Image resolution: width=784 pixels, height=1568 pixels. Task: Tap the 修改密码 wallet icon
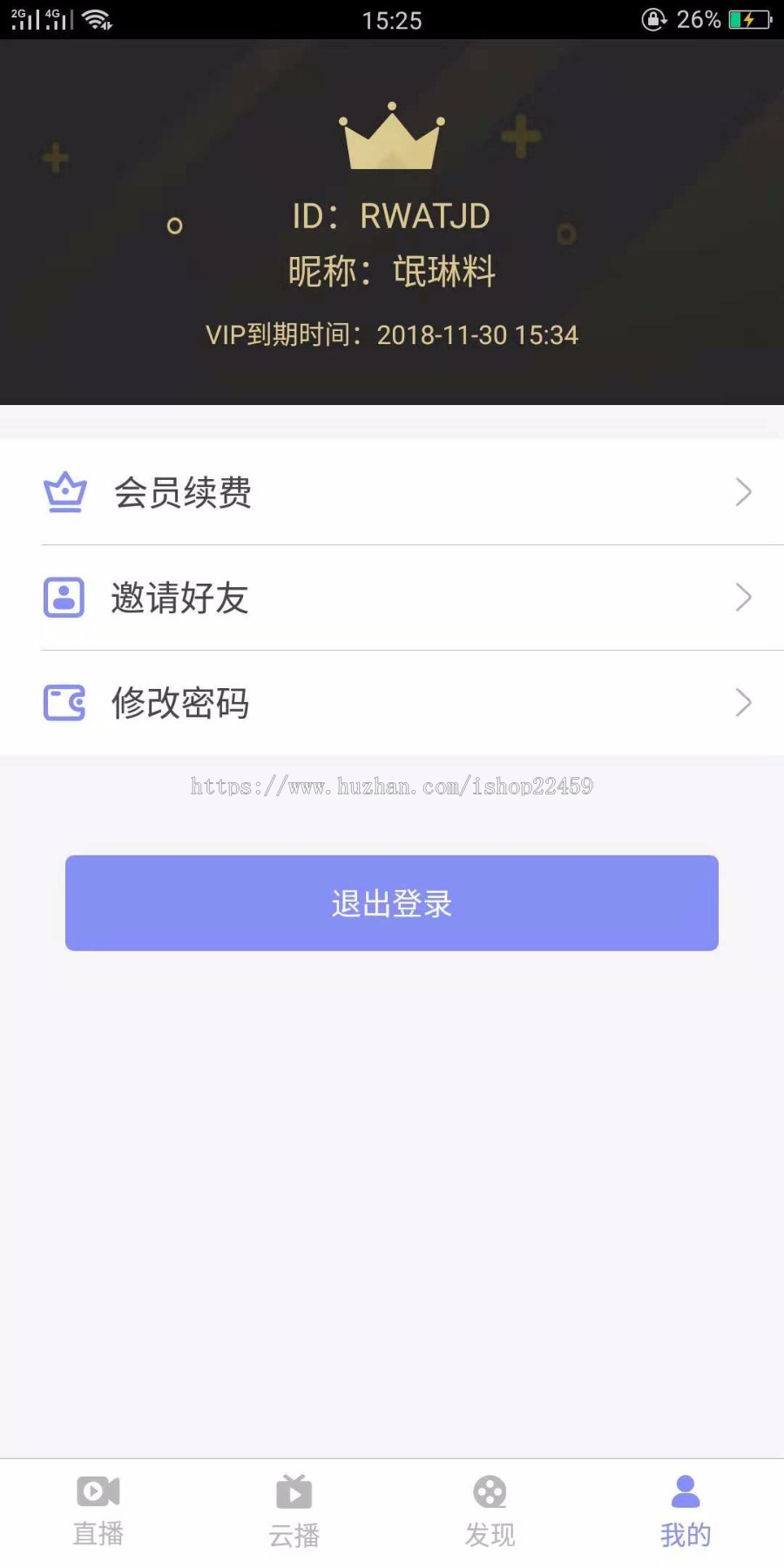click(64, 702)
